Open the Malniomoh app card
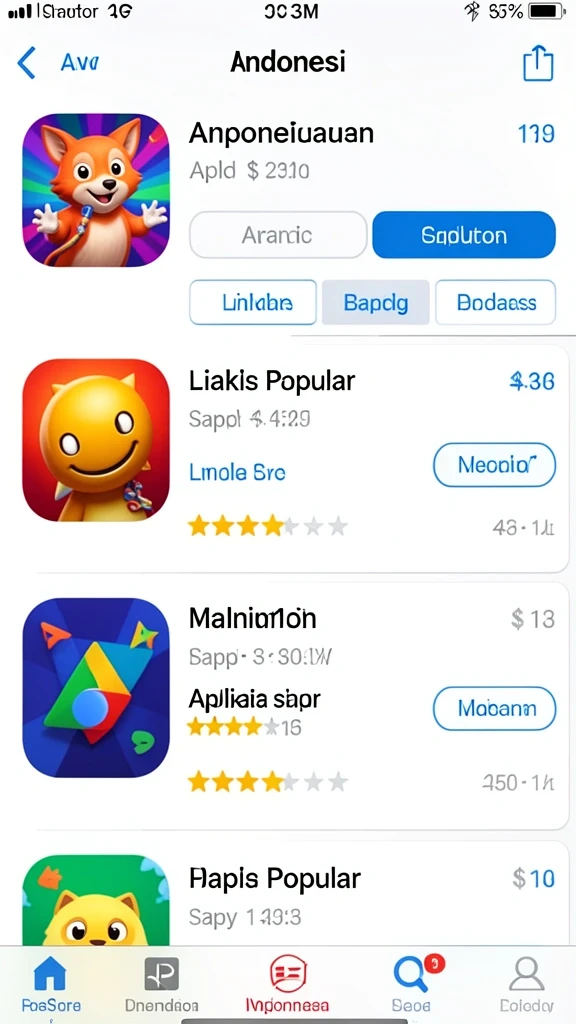Viewport: 576px width, 1024px height. pos(295,706)
